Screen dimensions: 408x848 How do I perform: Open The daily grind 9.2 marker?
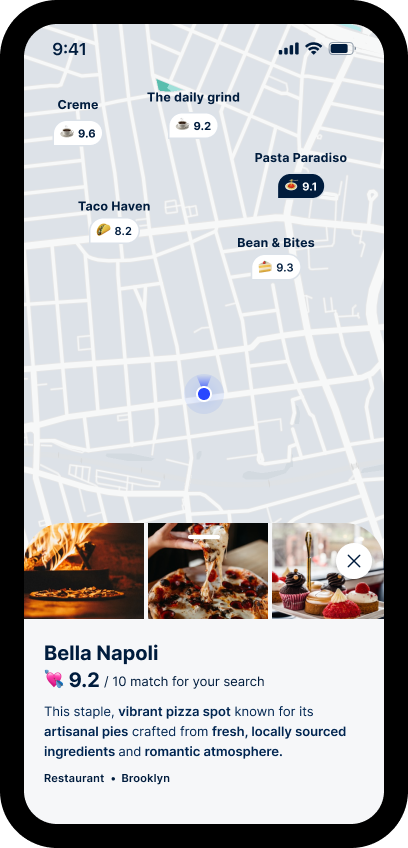(193, 125)
